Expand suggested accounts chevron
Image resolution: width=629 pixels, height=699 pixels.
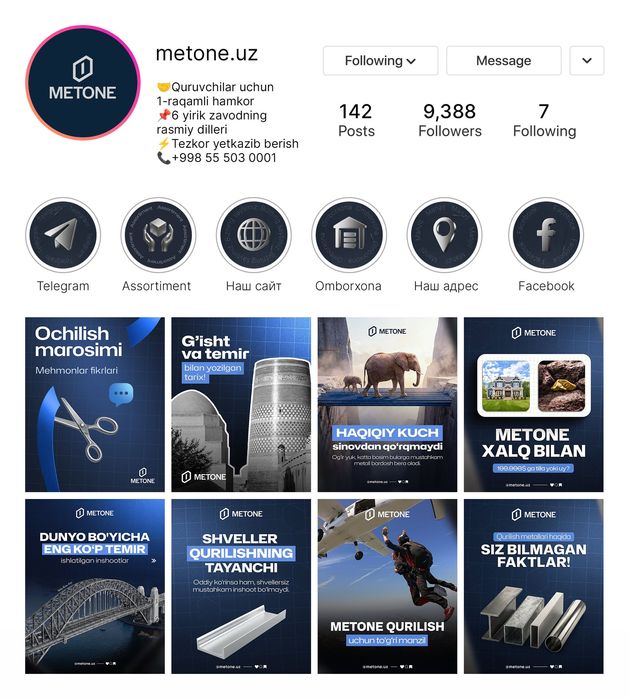pos(587,61)
